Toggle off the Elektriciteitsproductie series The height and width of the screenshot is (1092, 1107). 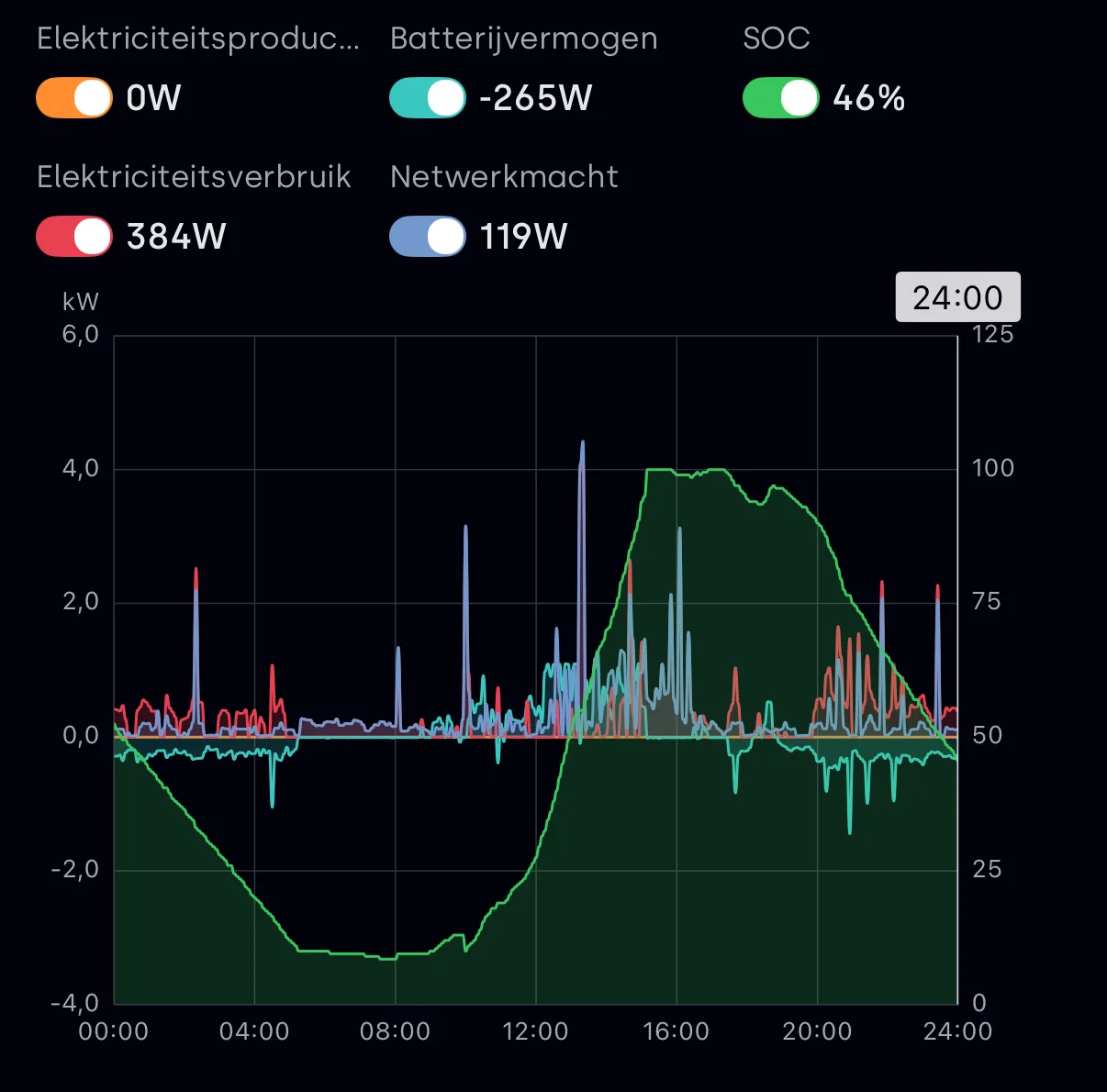point(74,98)
